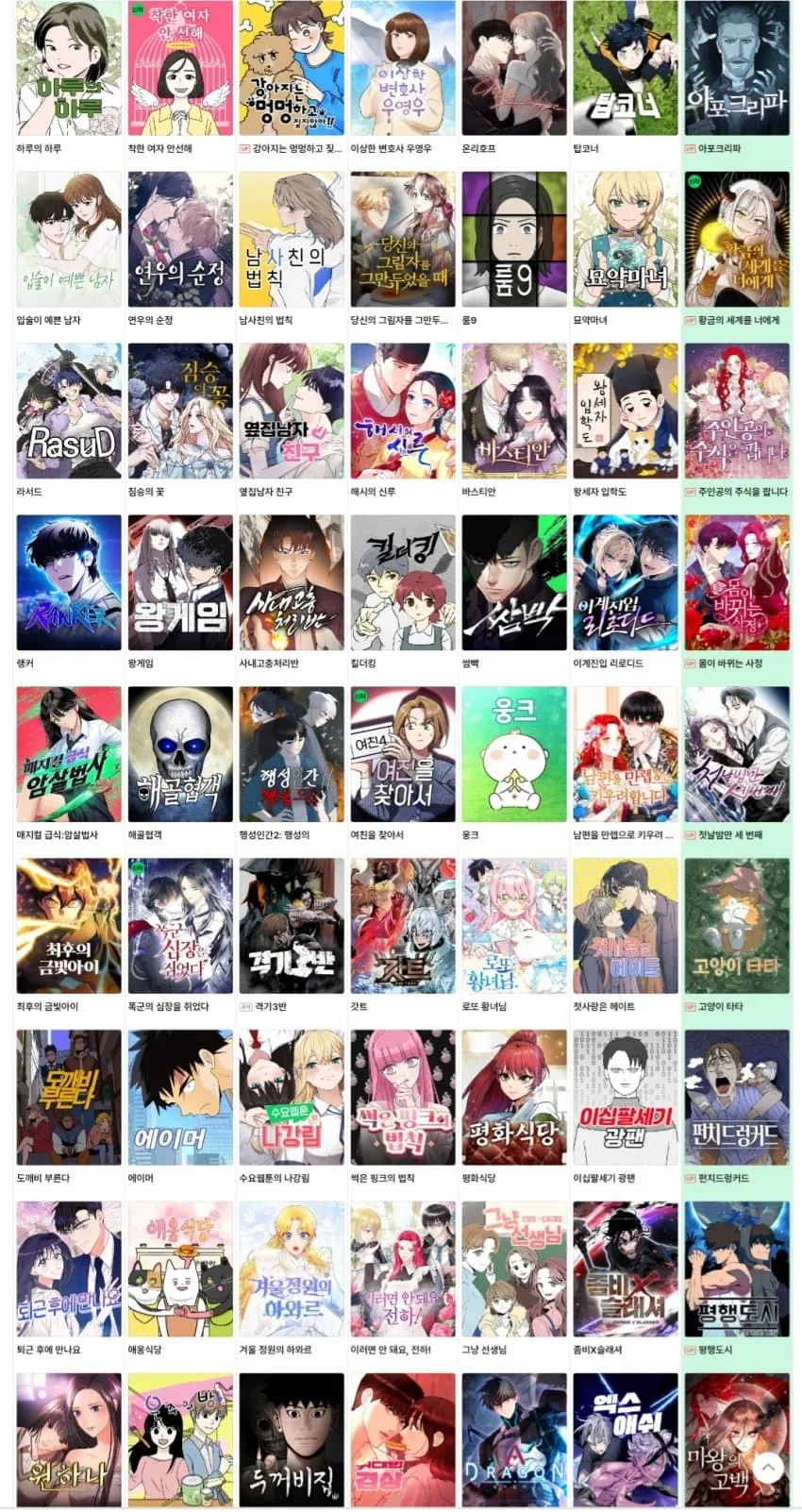Choose the 왕세자 입학도 webtoon

coord(626,412)
